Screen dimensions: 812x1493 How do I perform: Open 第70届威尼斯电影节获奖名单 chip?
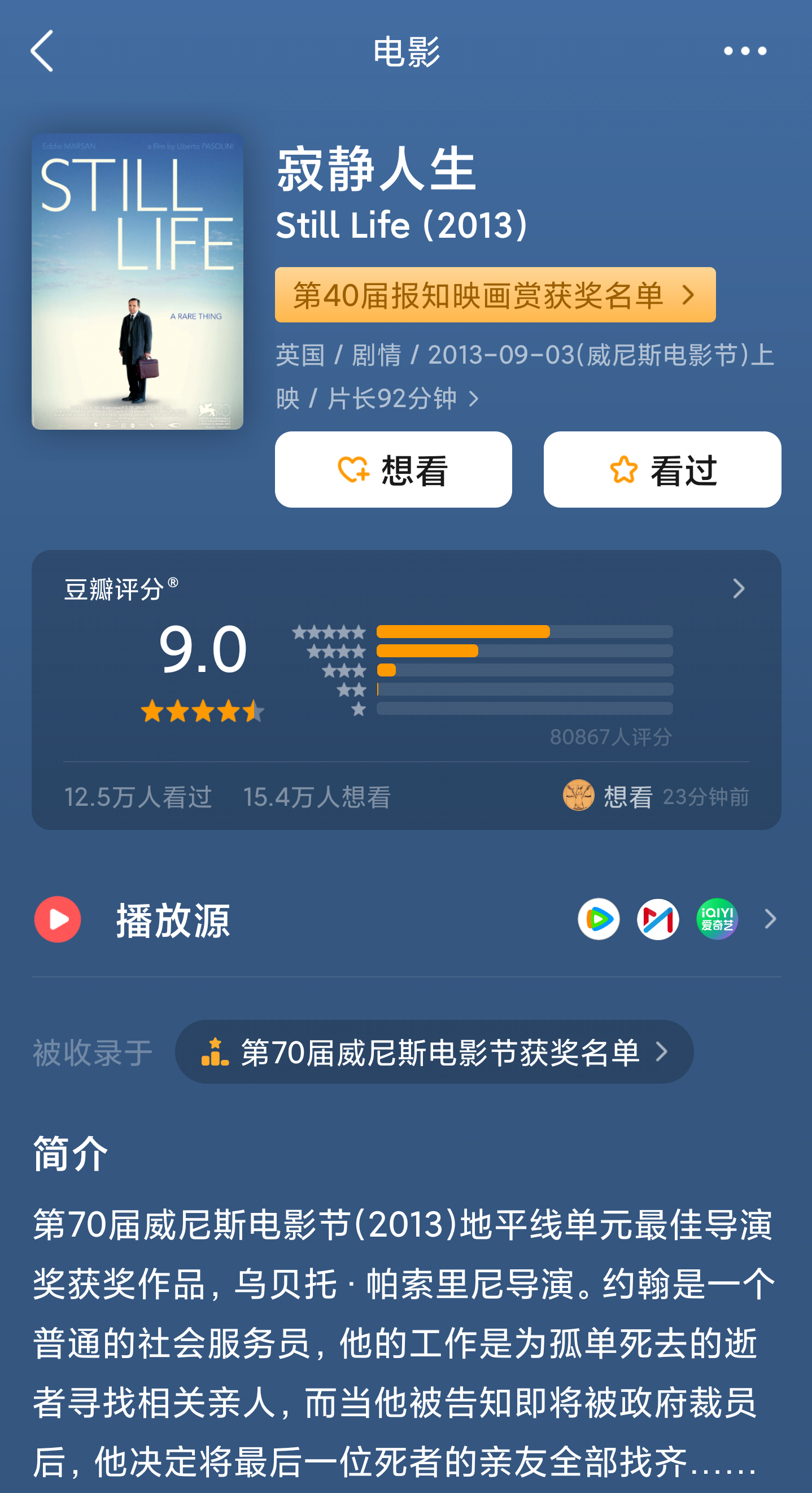[x=434, y=1052]
